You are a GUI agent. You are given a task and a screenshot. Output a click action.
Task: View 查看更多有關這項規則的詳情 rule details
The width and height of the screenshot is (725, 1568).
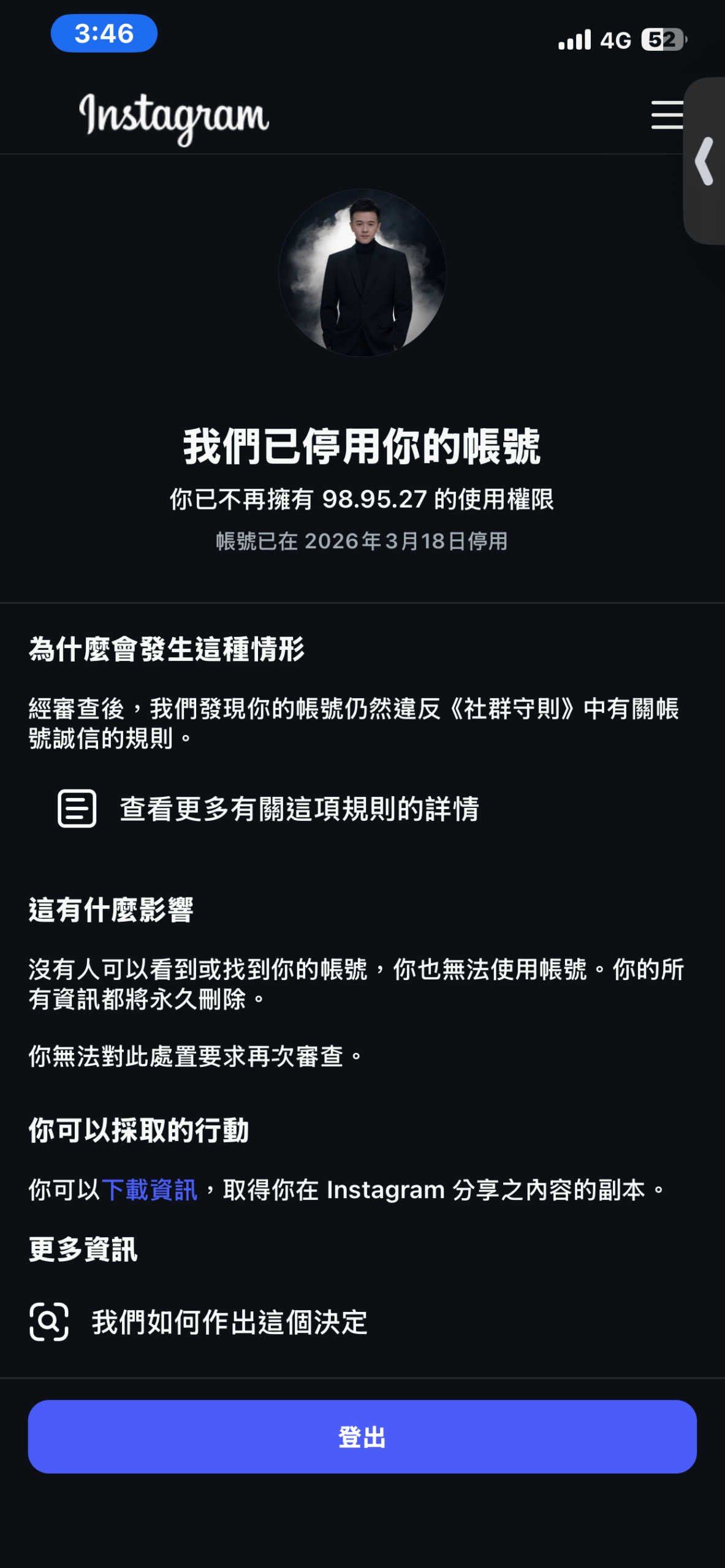click(298, 809)
